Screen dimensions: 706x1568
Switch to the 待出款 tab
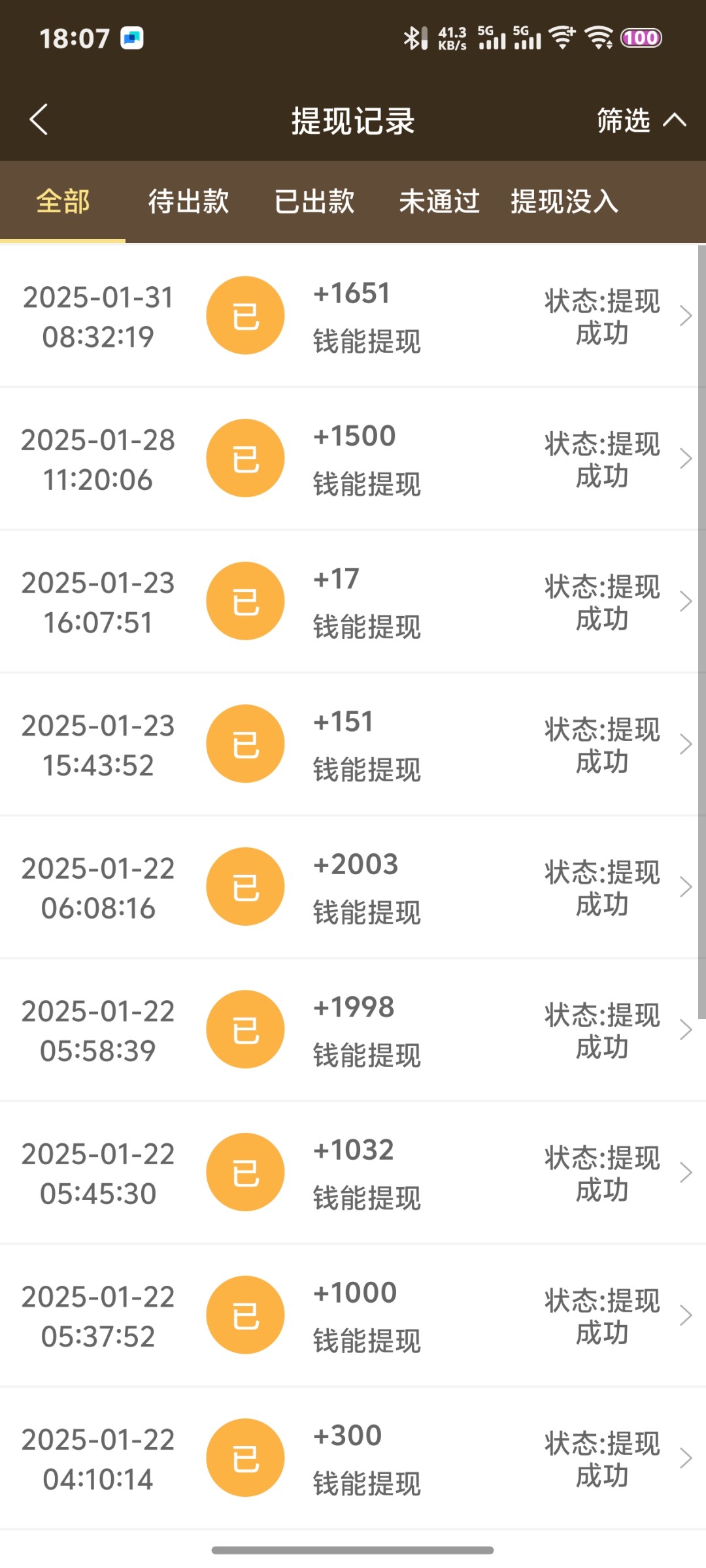point(188,201)
